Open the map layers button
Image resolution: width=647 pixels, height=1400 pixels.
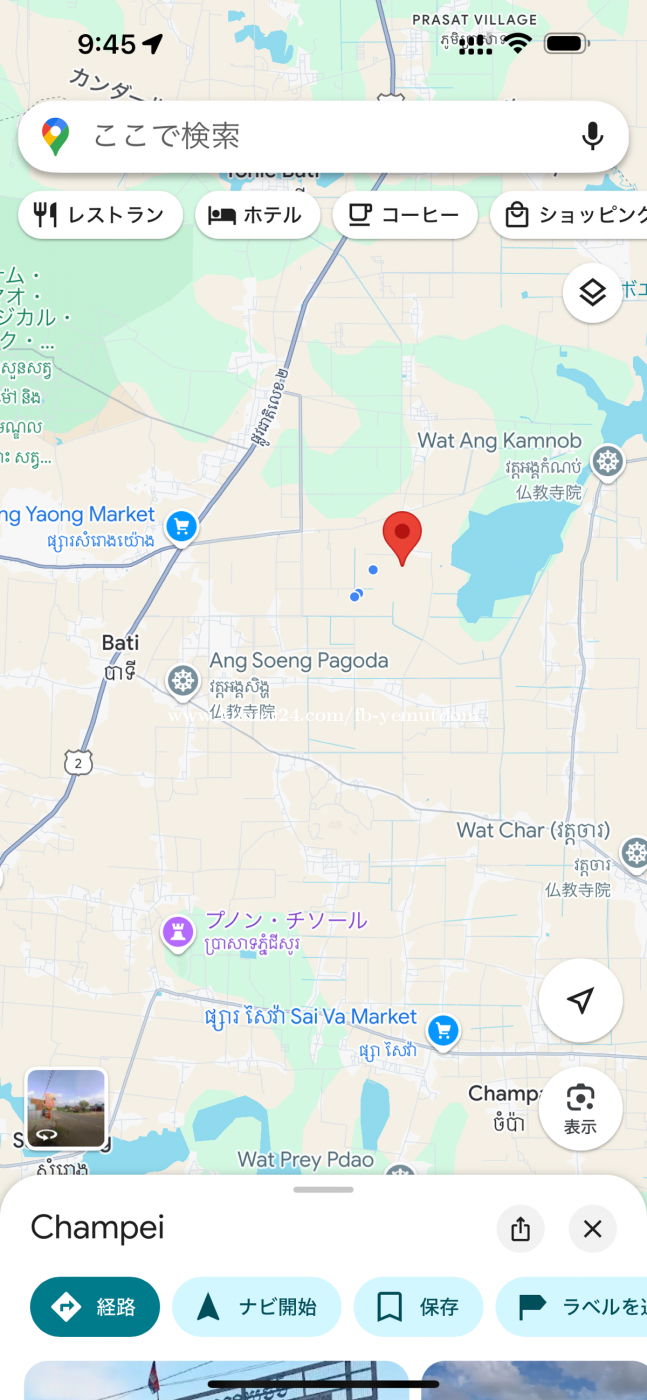coord(593,293)
